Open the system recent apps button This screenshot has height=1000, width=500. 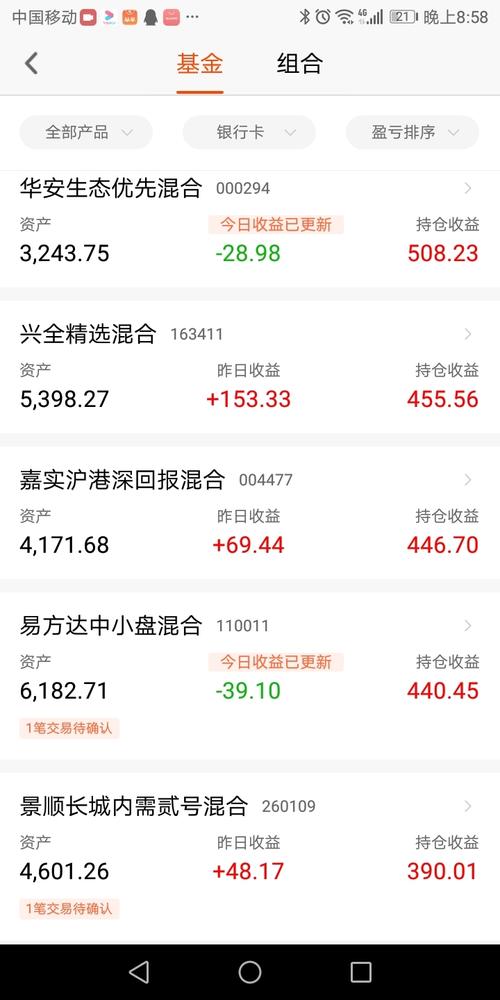pyautogui.click(x=361, y=972)
